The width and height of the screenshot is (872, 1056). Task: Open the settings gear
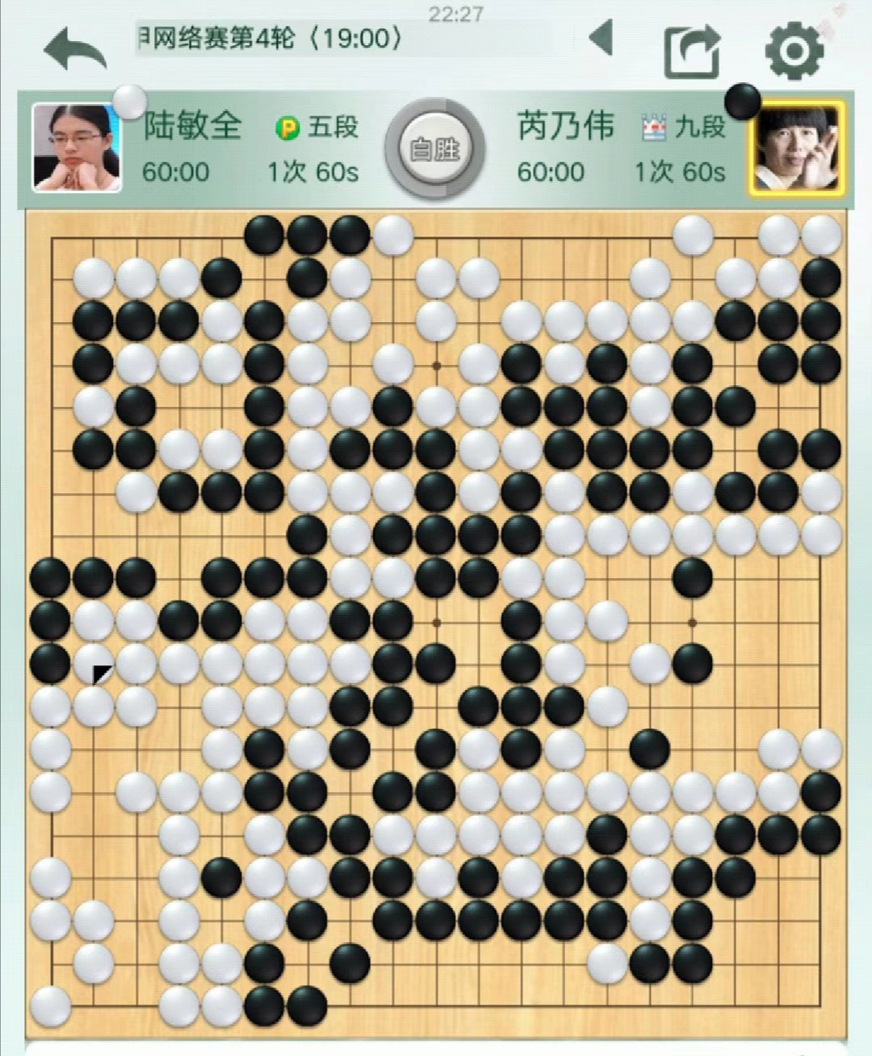click(x=794, y=50)
